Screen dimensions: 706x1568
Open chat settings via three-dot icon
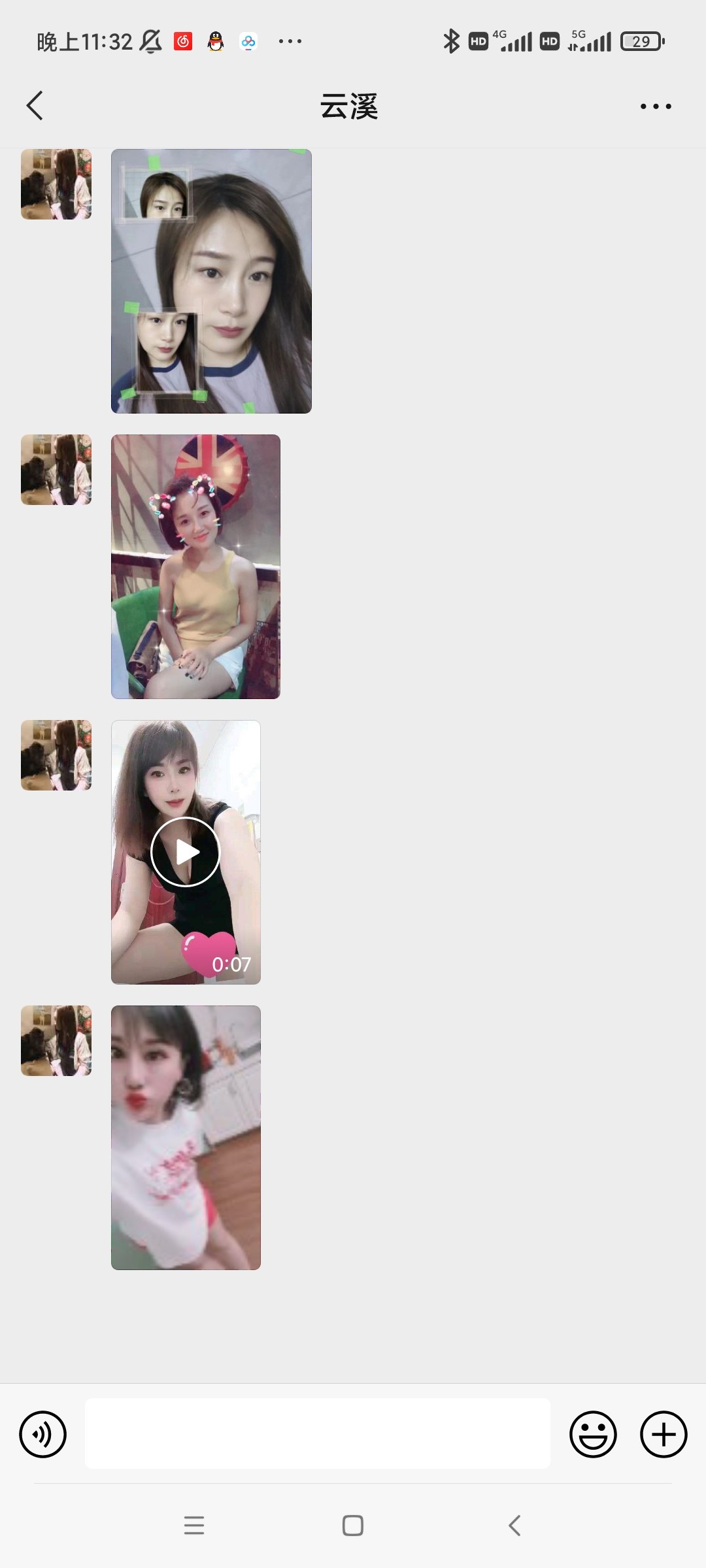(x=655, y=105)
